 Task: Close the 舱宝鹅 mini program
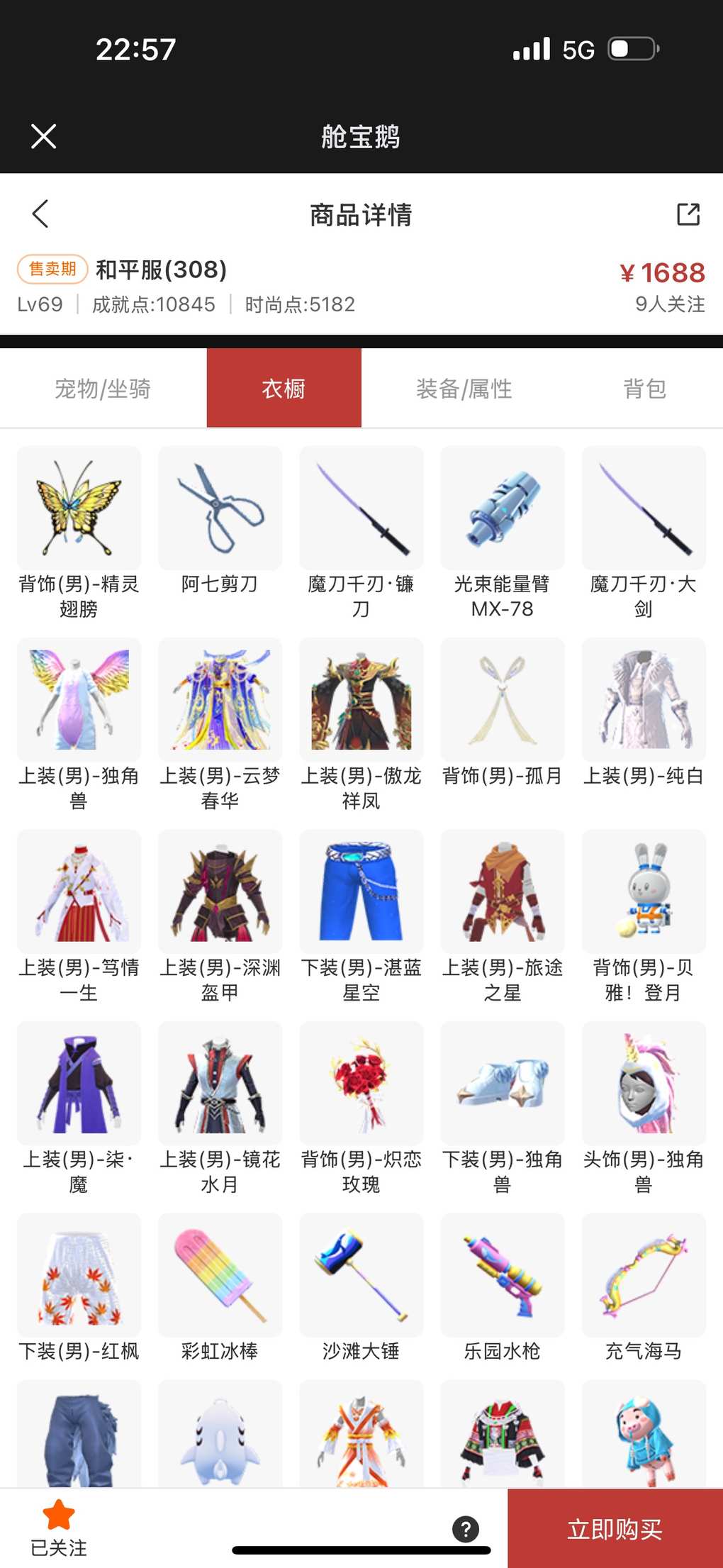44,136
